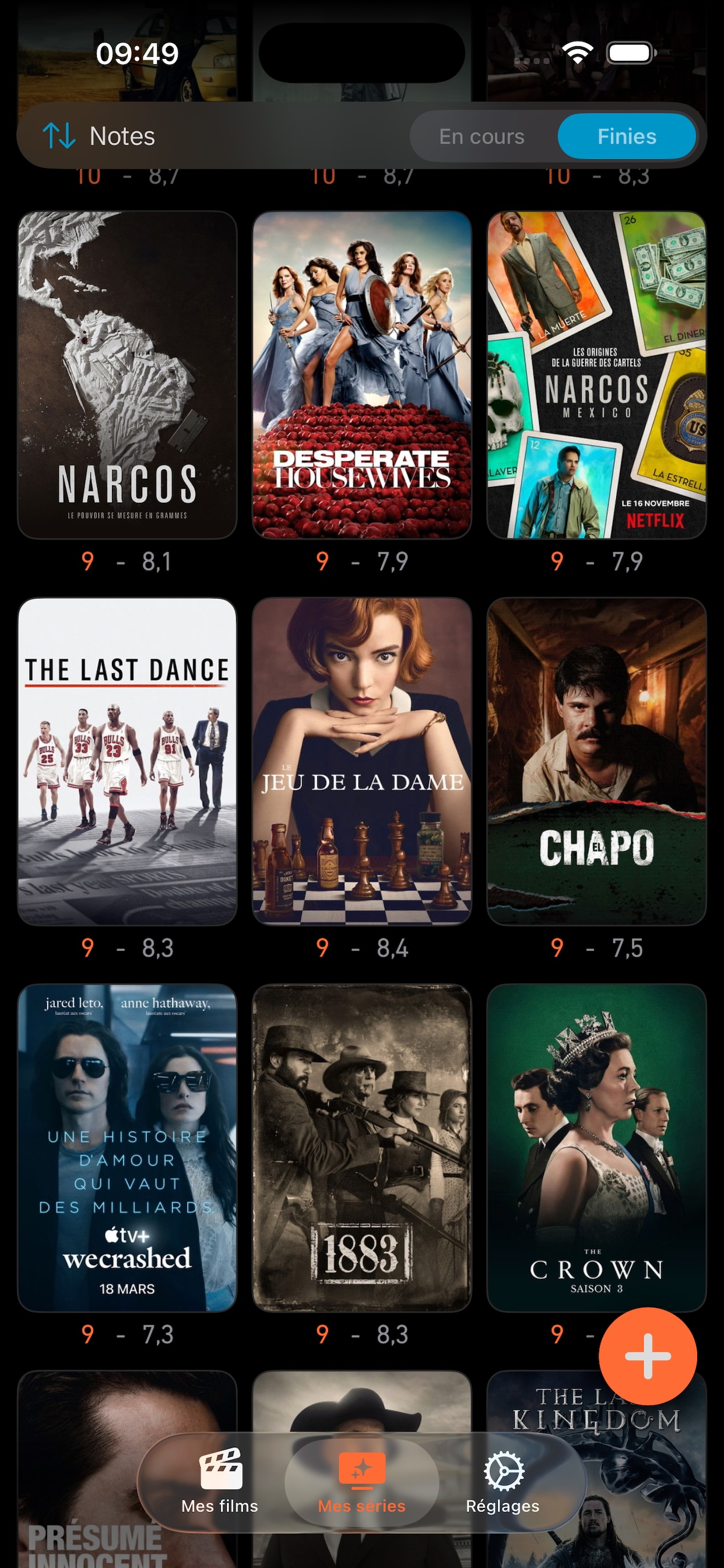Select the Mes séries tab
The width and height of the screenshot is (724, 1568).
pos(362,1482)
